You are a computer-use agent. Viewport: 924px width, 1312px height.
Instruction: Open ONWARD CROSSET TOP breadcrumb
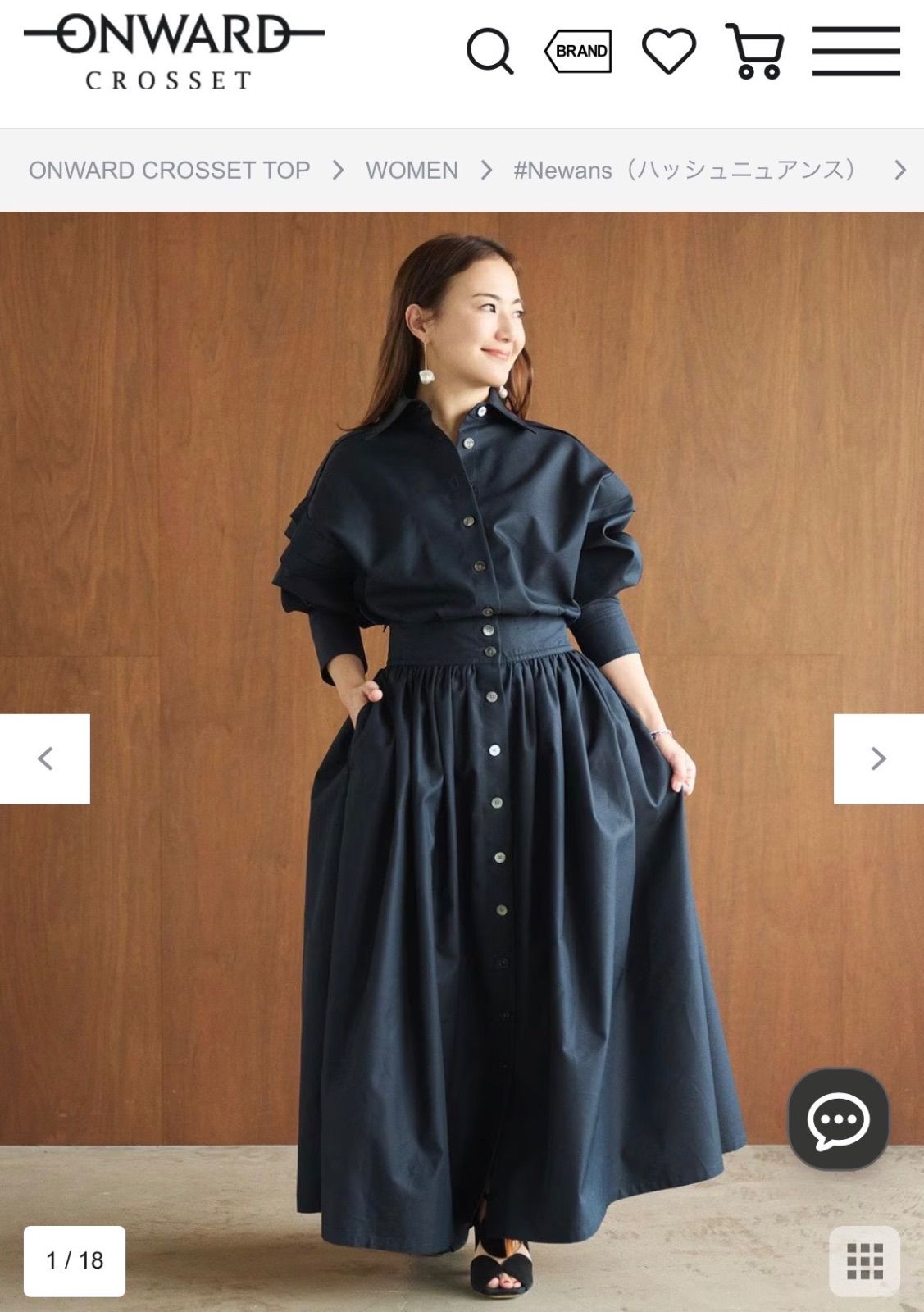[x=169, y=171]
